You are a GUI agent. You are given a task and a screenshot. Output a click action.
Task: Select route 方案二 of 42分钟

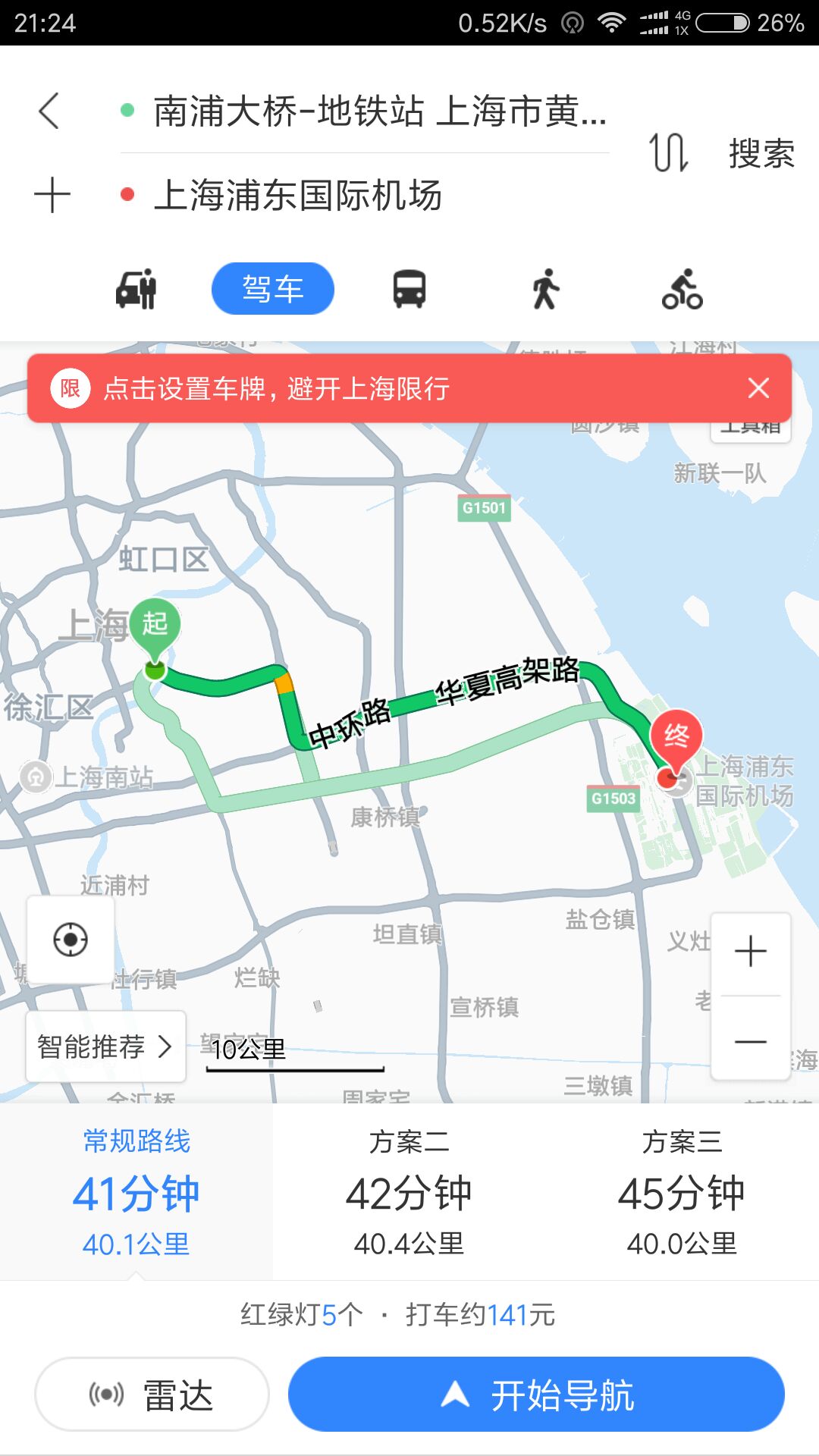[x=409, y=1192]
